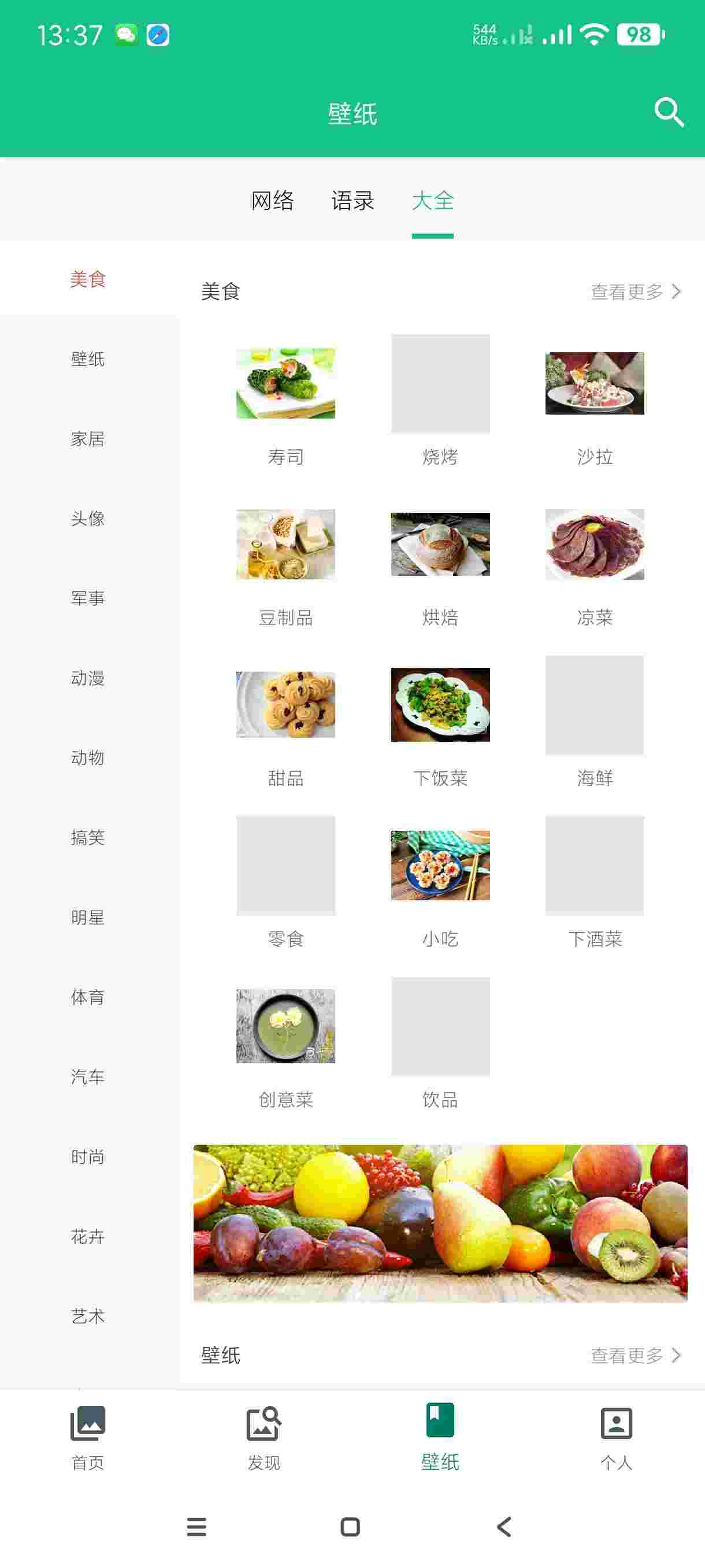The width and height of the screenshot is (705, 1568).
Task: Select the 动漫 category in the sidebar
Action: tap(88, 678)
